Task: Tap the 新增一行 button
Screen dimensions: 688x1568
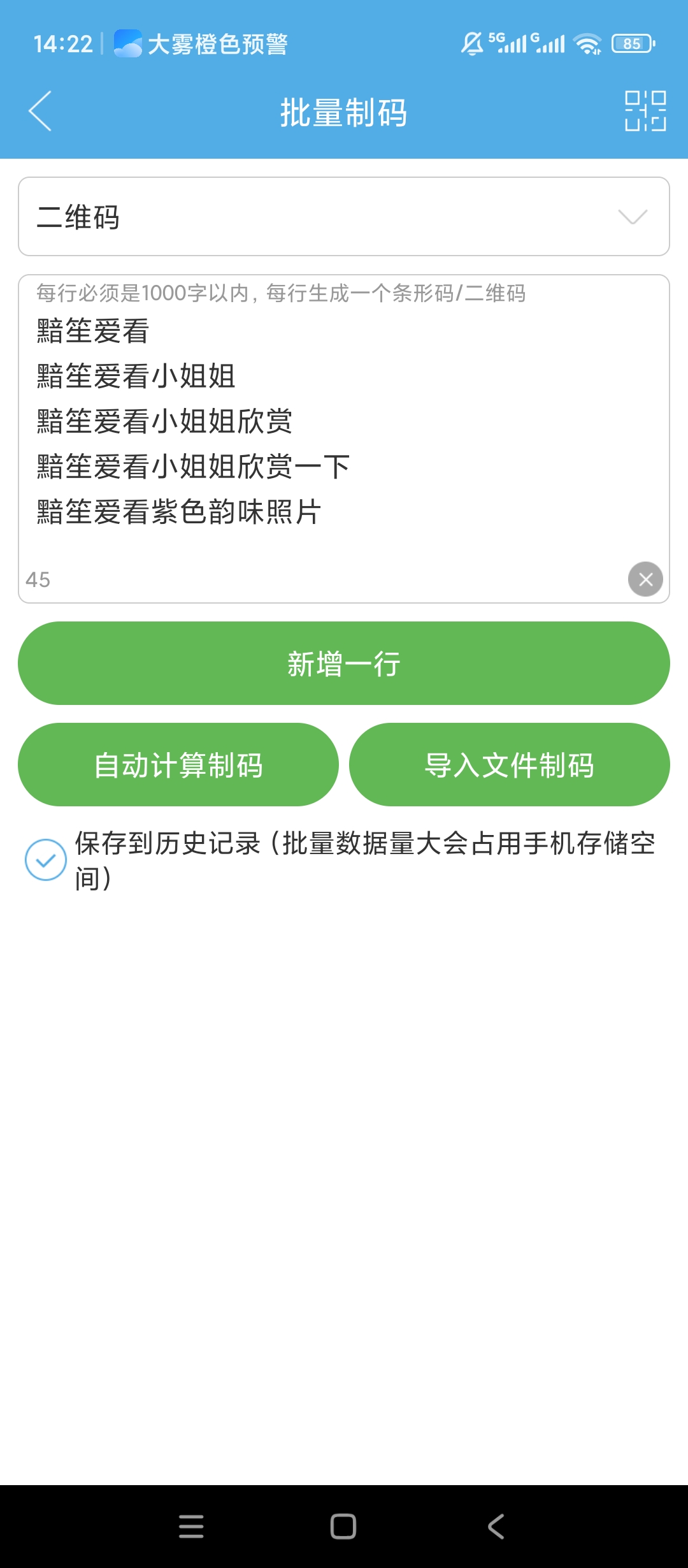Action: (344, 663)
